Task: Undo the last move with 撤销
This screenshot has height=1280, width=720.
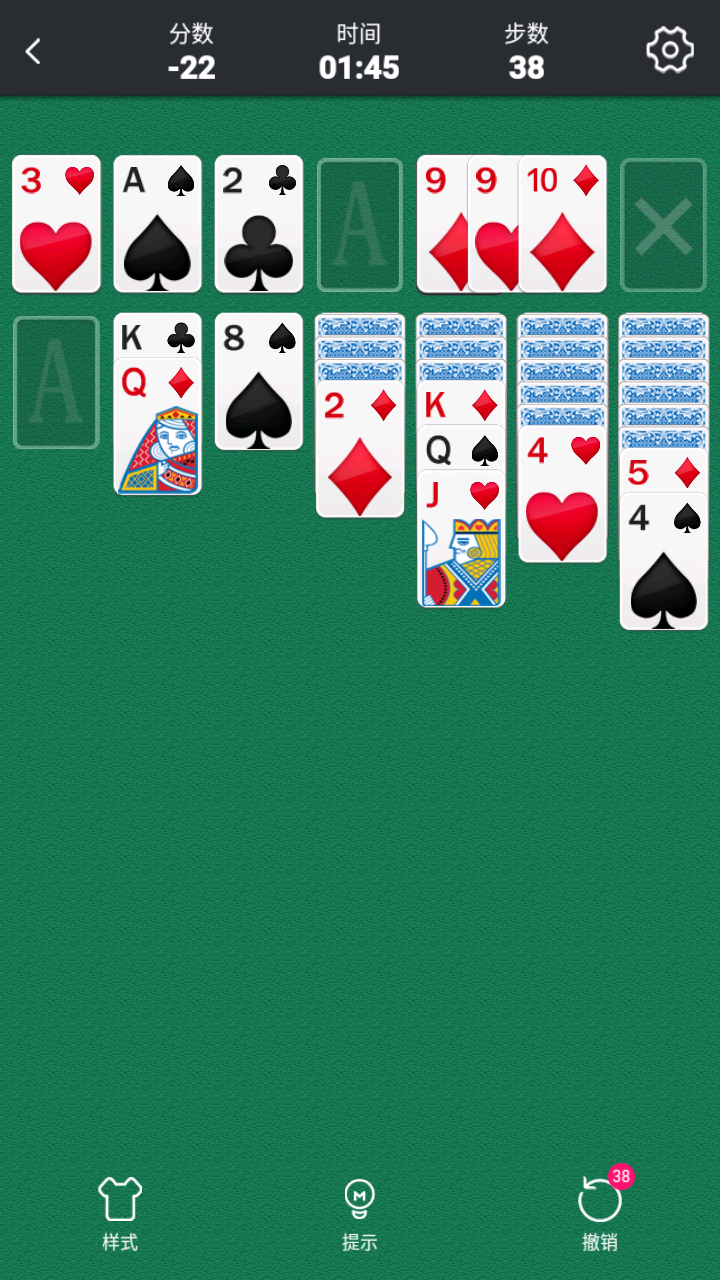Action: click(600, 1213)
